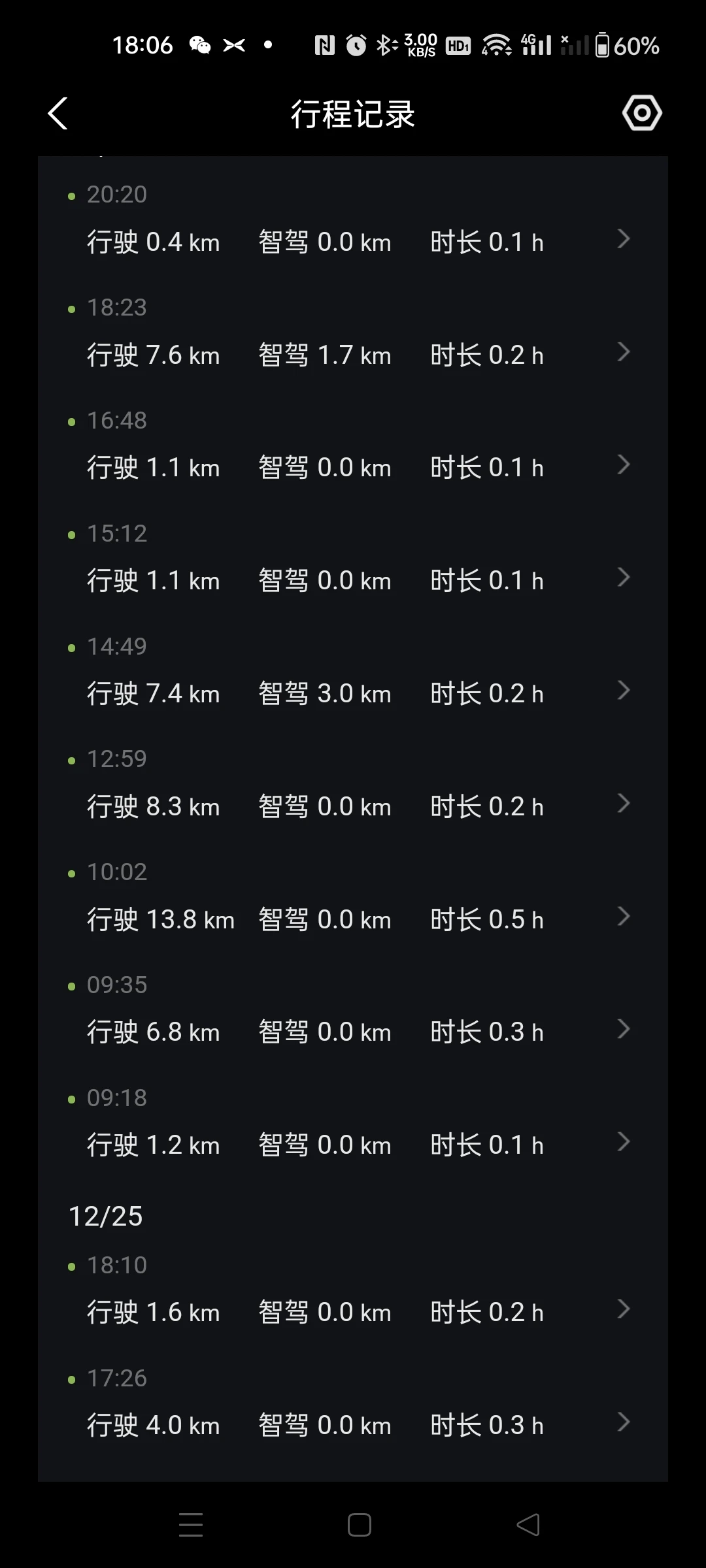Tap the system home button

[x=359, y=1525]
